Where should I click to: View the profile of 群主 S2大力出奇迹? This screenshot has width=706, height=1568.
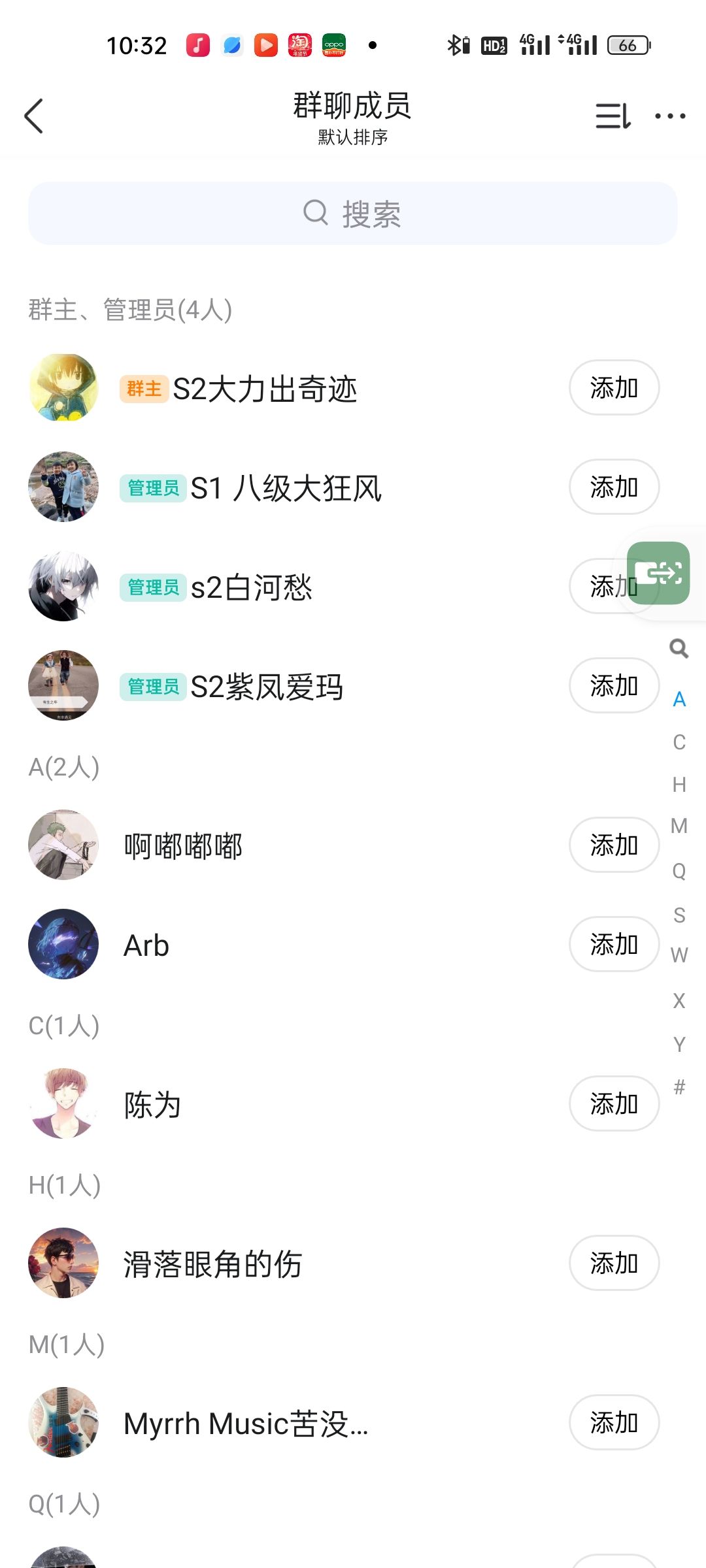tap(265, 389)
